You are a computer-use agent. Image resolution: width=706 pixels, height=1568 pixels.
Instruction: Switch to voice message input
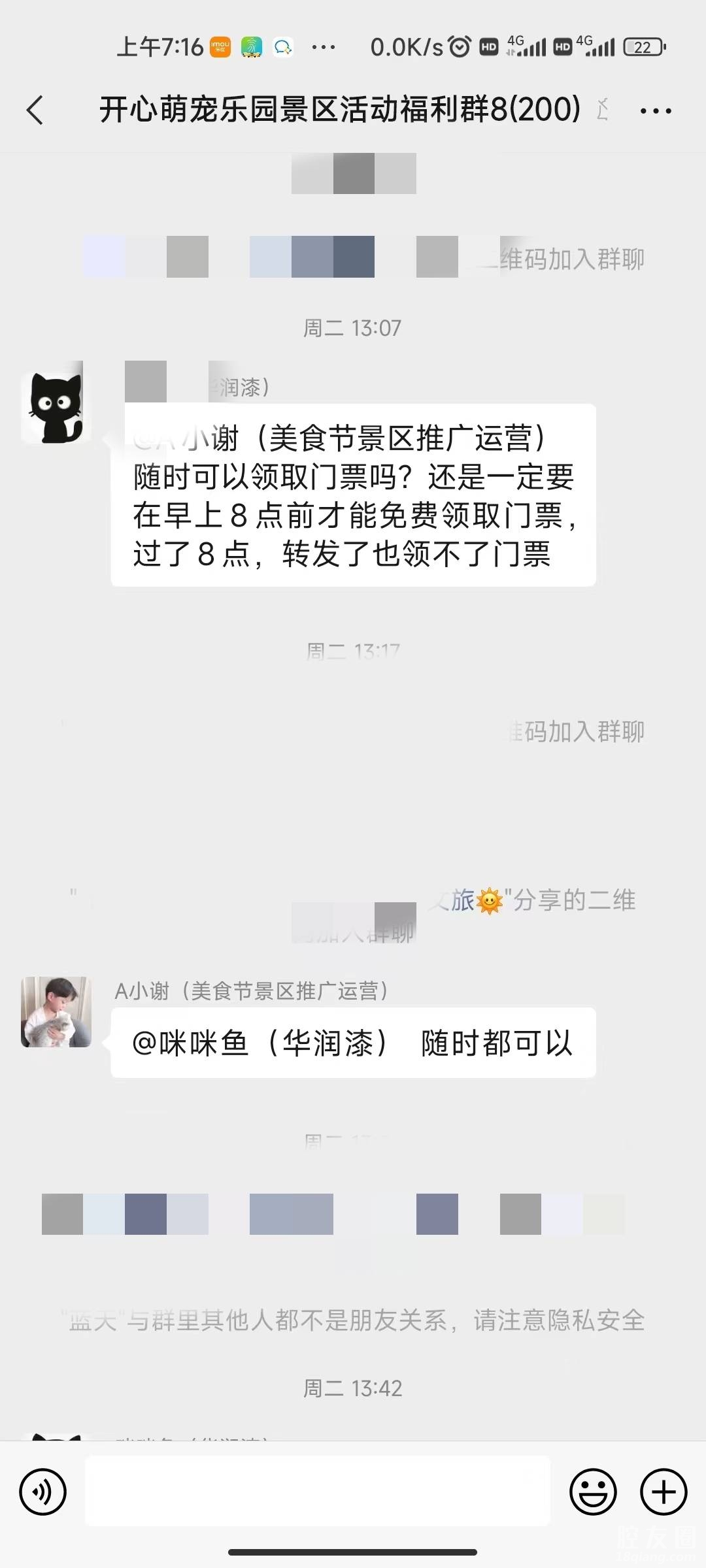point(43,1492)
